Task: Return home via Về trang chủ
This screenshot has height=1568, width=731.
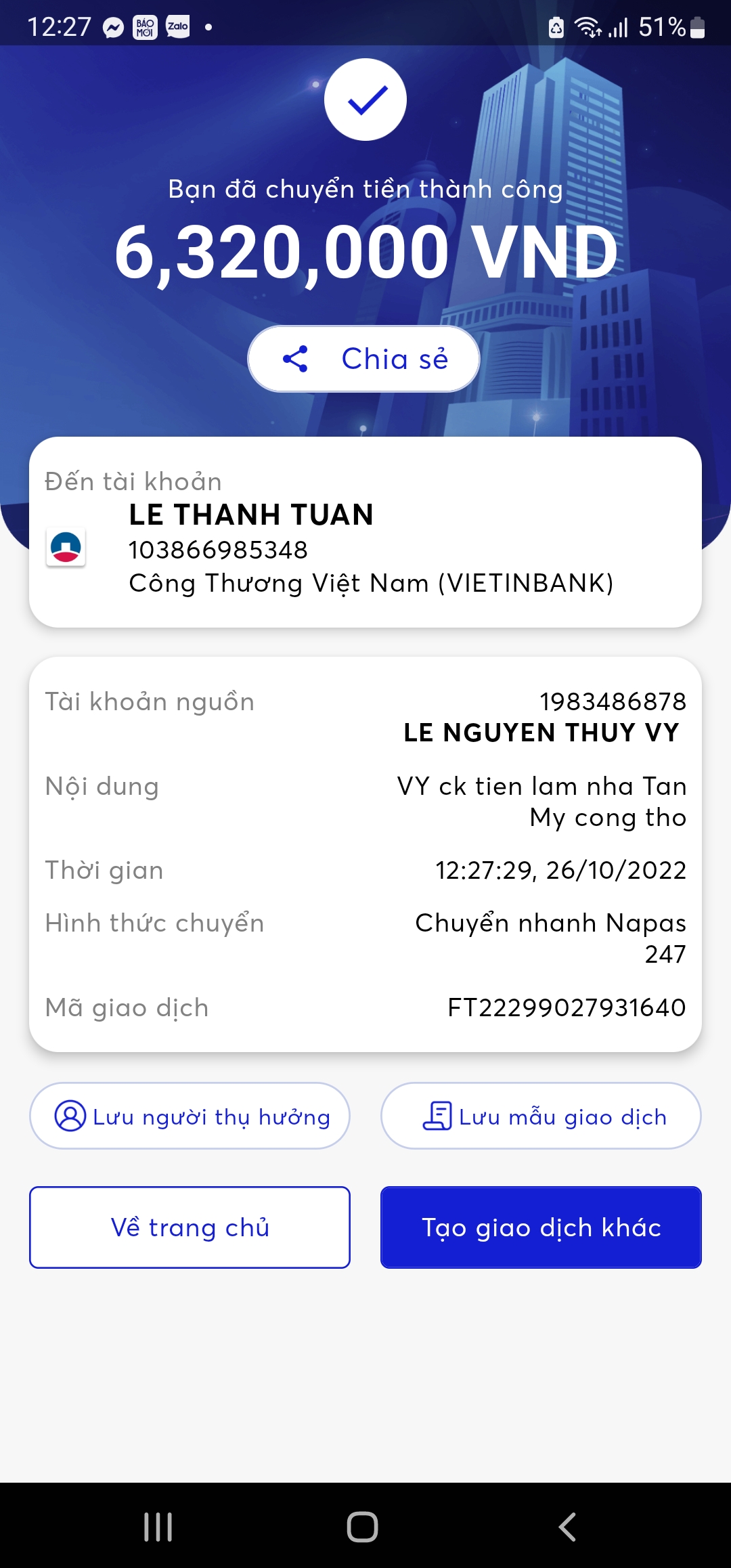Action: click(190, 1227)
